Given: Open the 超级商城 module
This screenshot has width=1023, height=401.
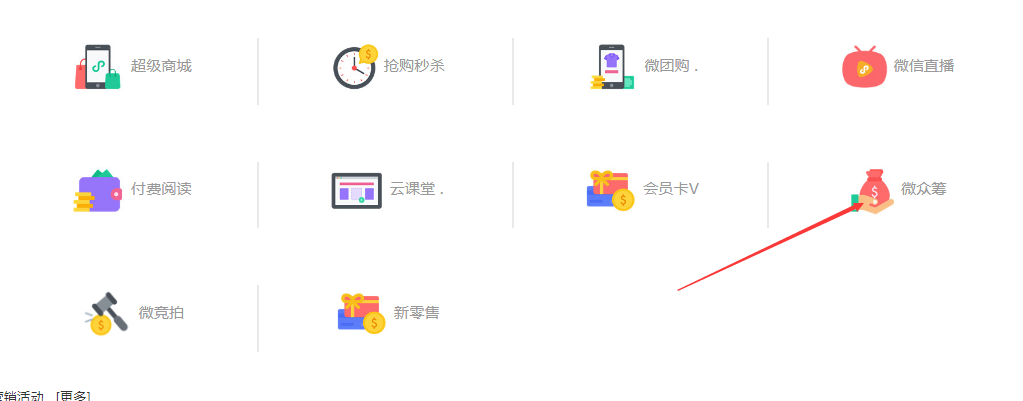Looking at the screenshot, I should pyautogui.click(x=160, y=67).
